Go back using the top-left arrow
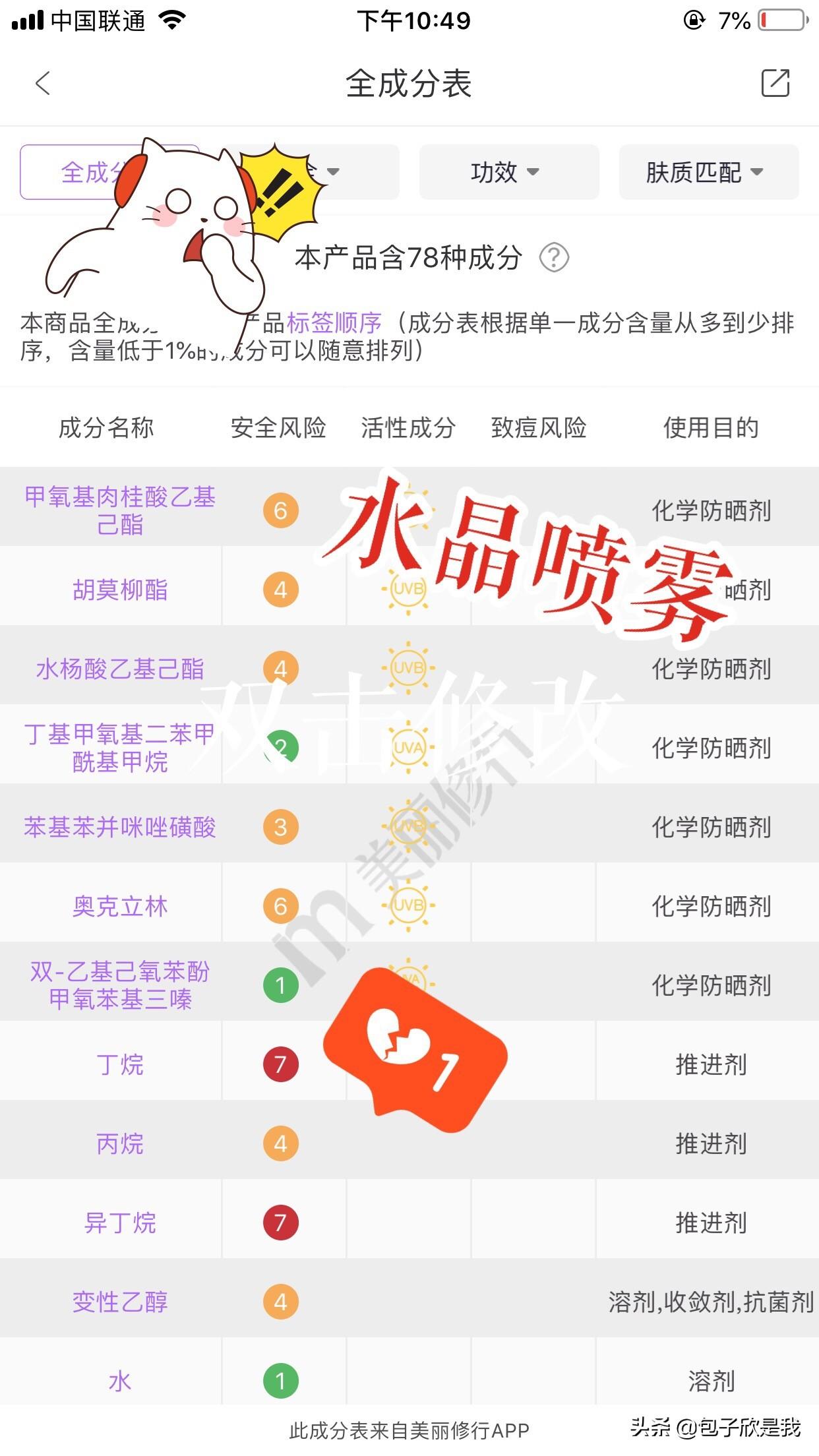 point(44,84)
